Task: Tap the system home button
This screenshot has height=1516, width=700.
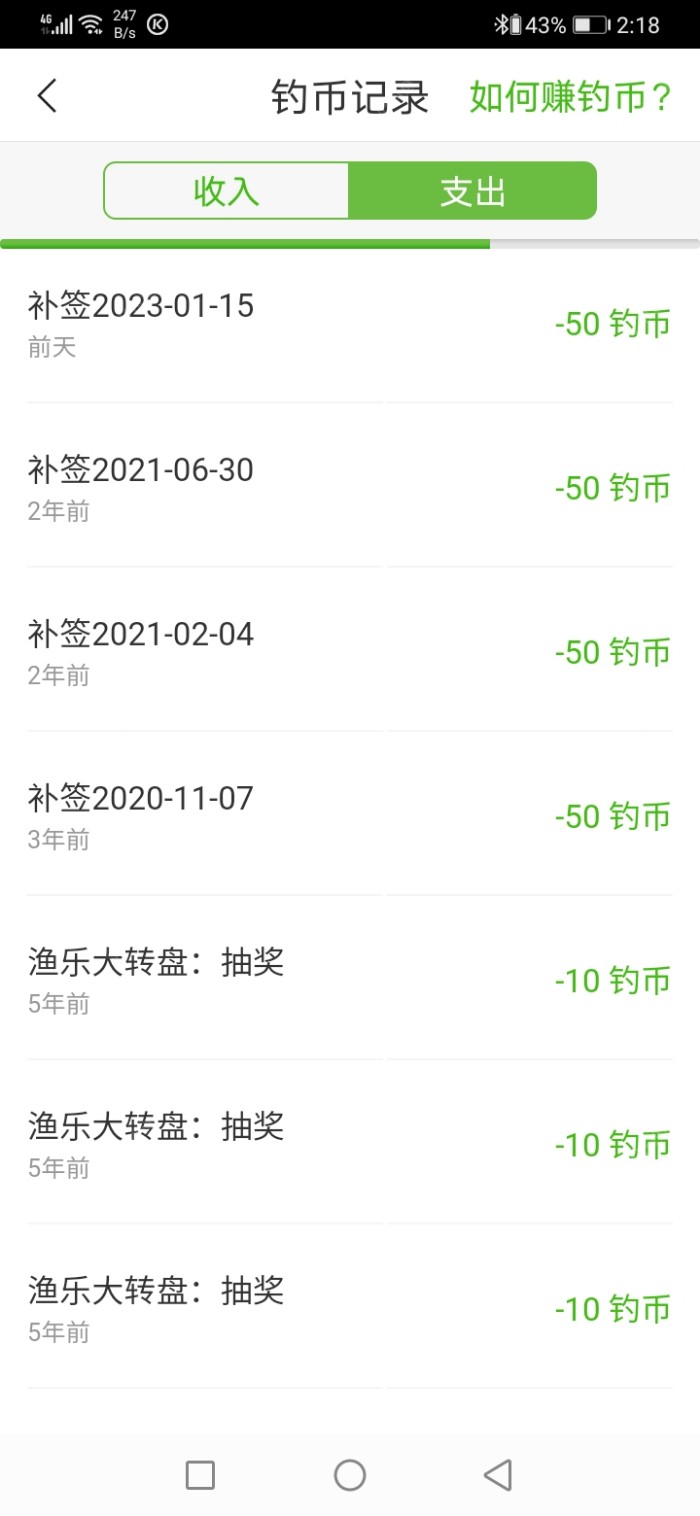Action: [x=350, y=1475]
